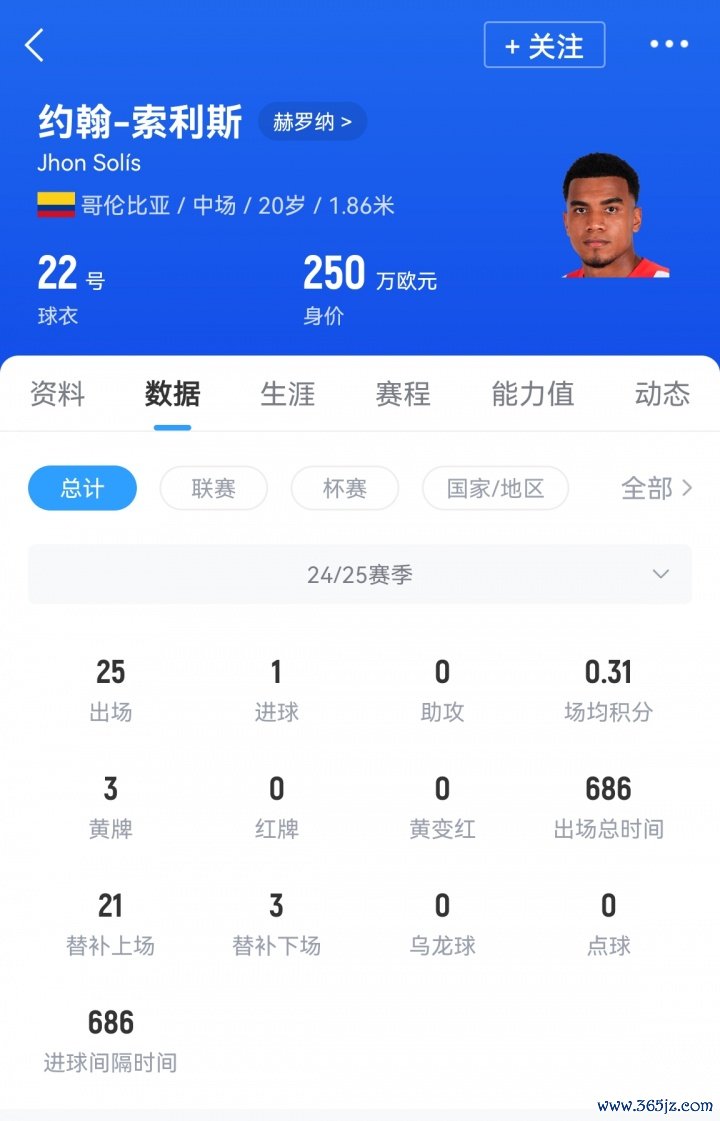Open the three-dot overflow menu
The height and width of the screenshot is (1121, 720).
point(669,45)
